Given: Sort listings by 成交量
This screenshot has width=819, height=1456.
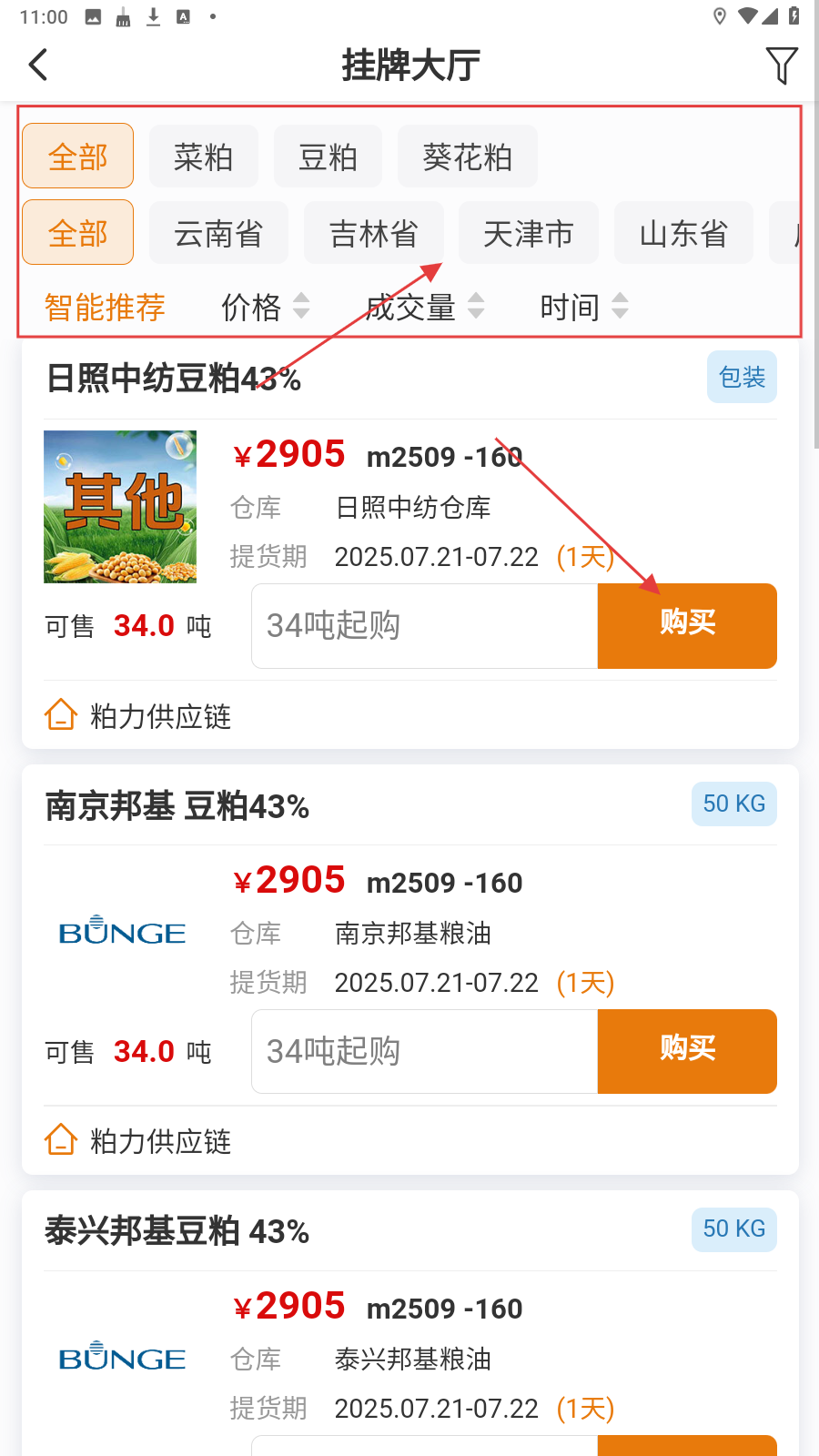Looking at the screenshot, I should [x=424, y=307].
